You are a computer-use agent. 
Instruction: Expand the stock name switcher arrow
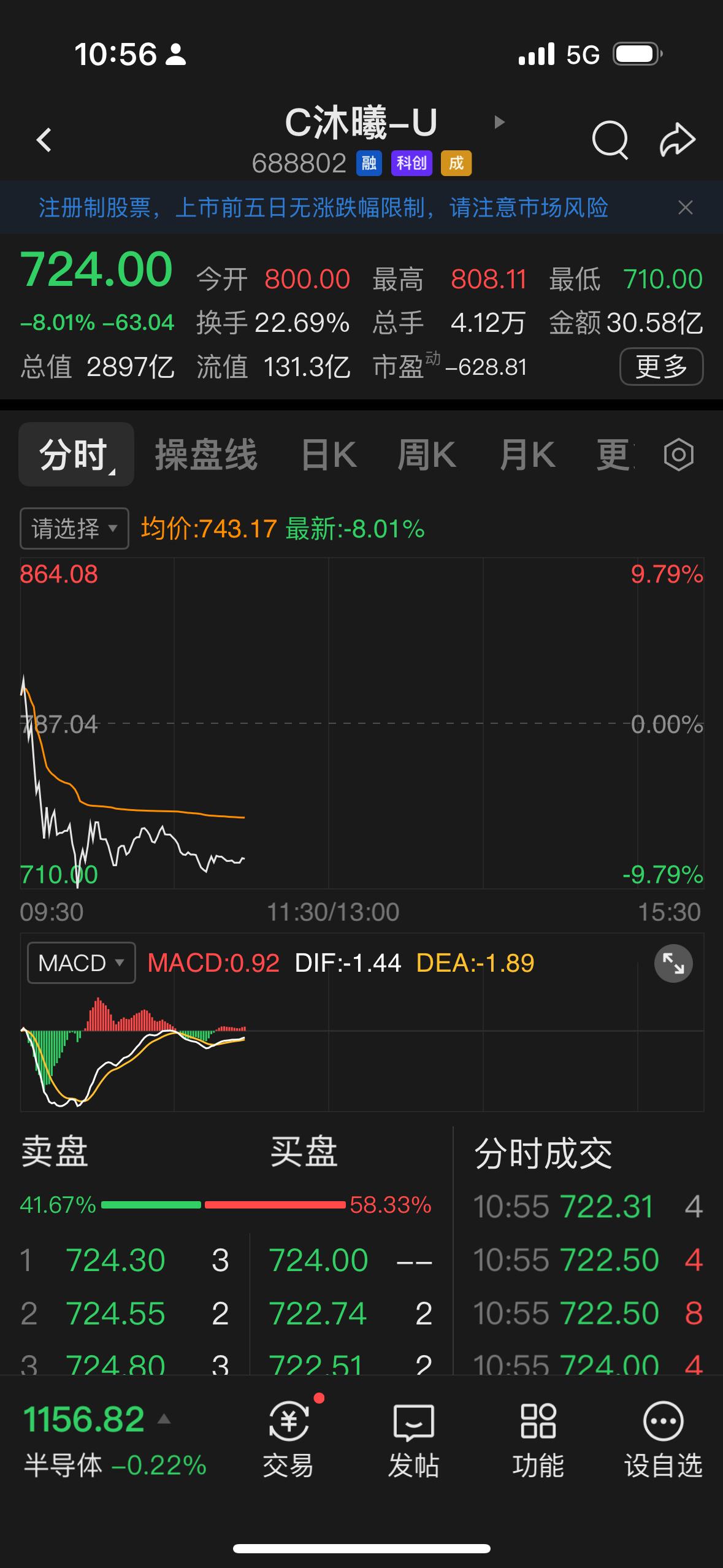(500, 122)
